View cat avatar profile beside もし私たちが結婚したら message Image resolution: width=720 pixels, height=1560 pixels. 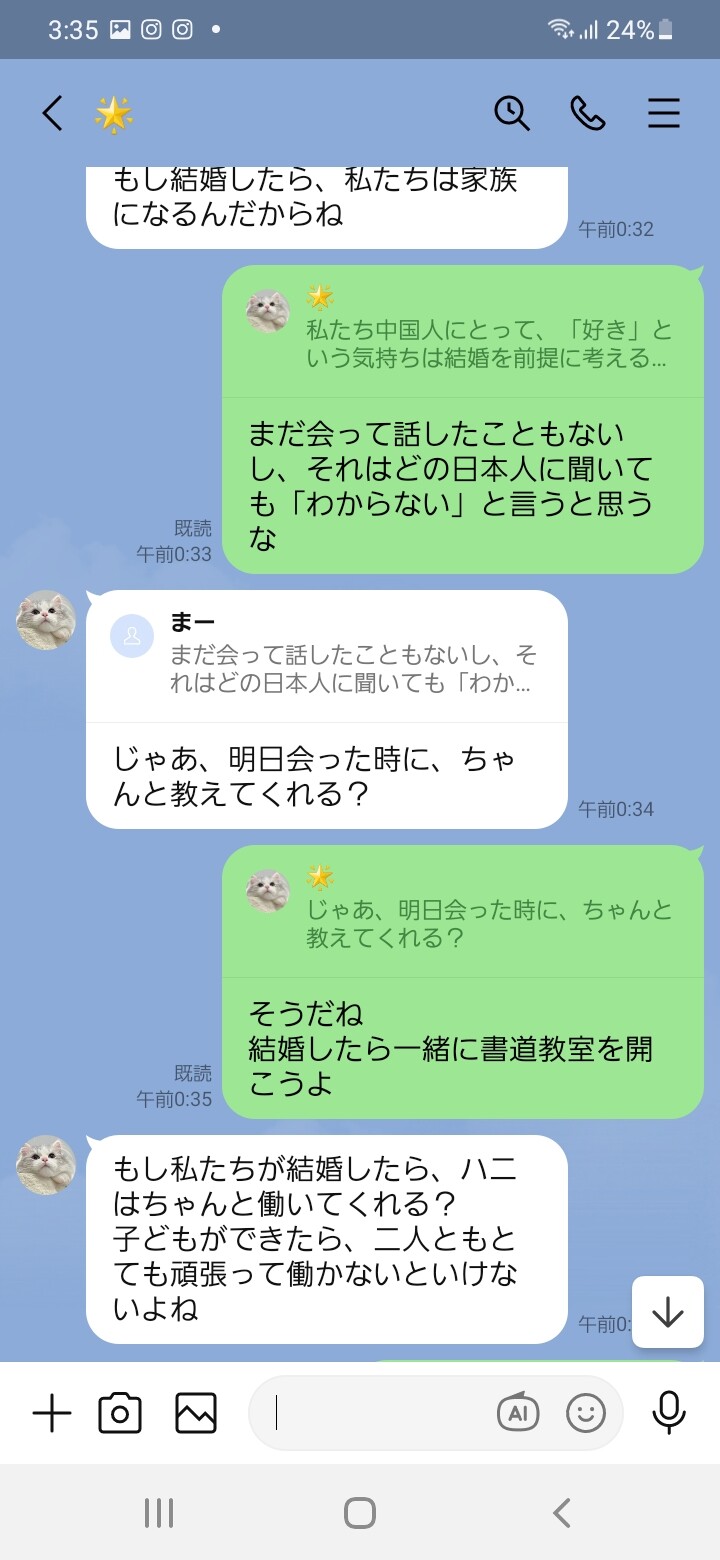47,1165
